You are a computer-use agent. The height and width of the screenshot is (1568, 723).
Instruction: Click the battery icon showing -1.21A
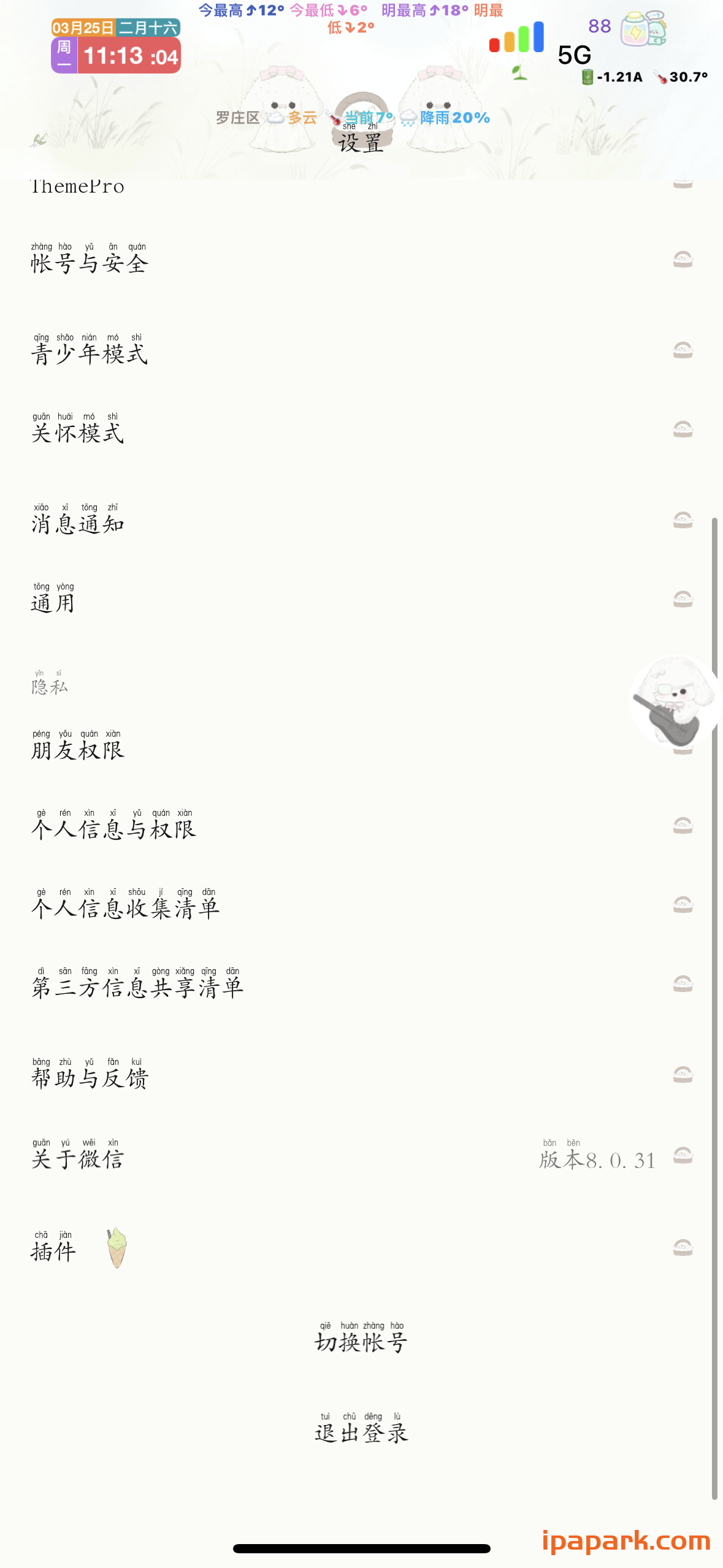point(587,77)
